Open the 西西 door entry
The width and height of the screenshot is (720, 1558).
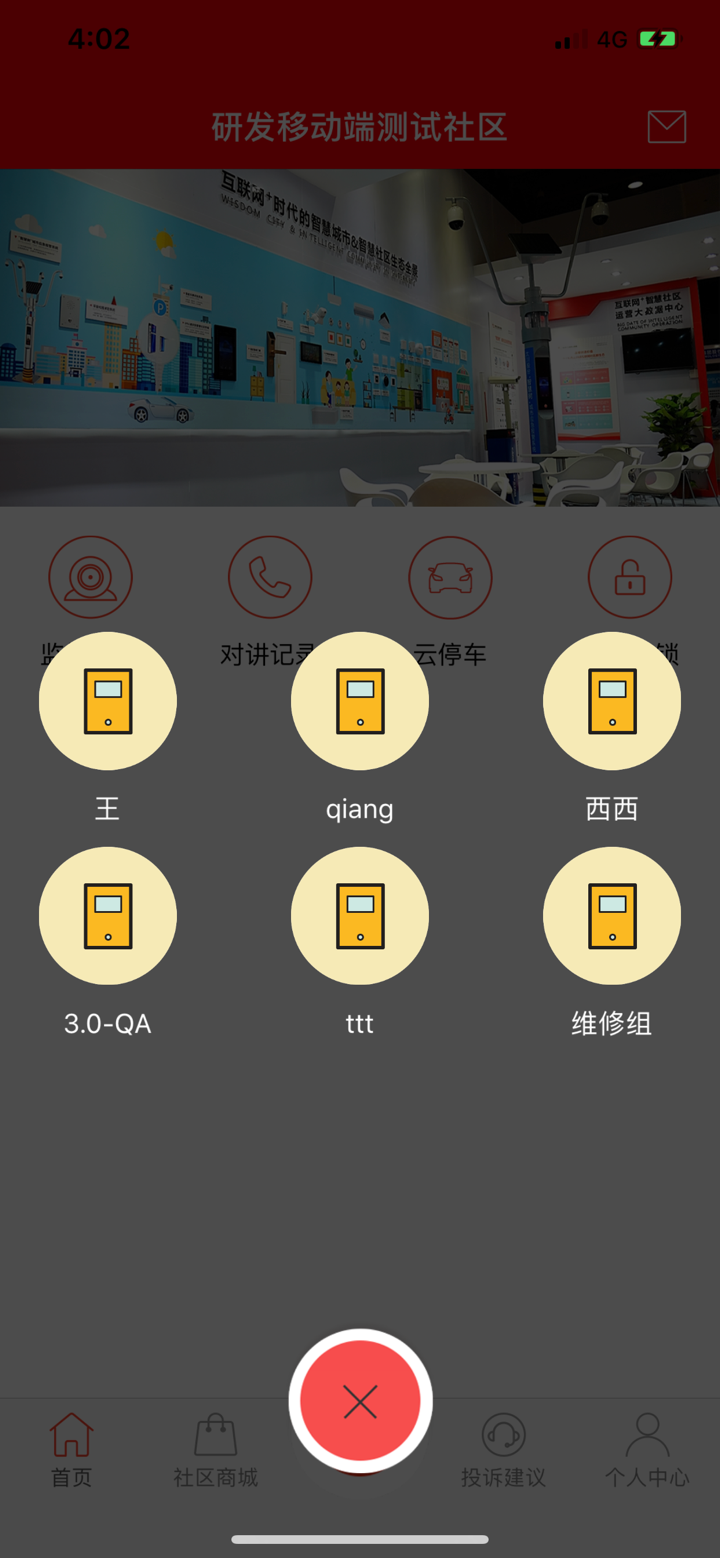pos(612,700)
